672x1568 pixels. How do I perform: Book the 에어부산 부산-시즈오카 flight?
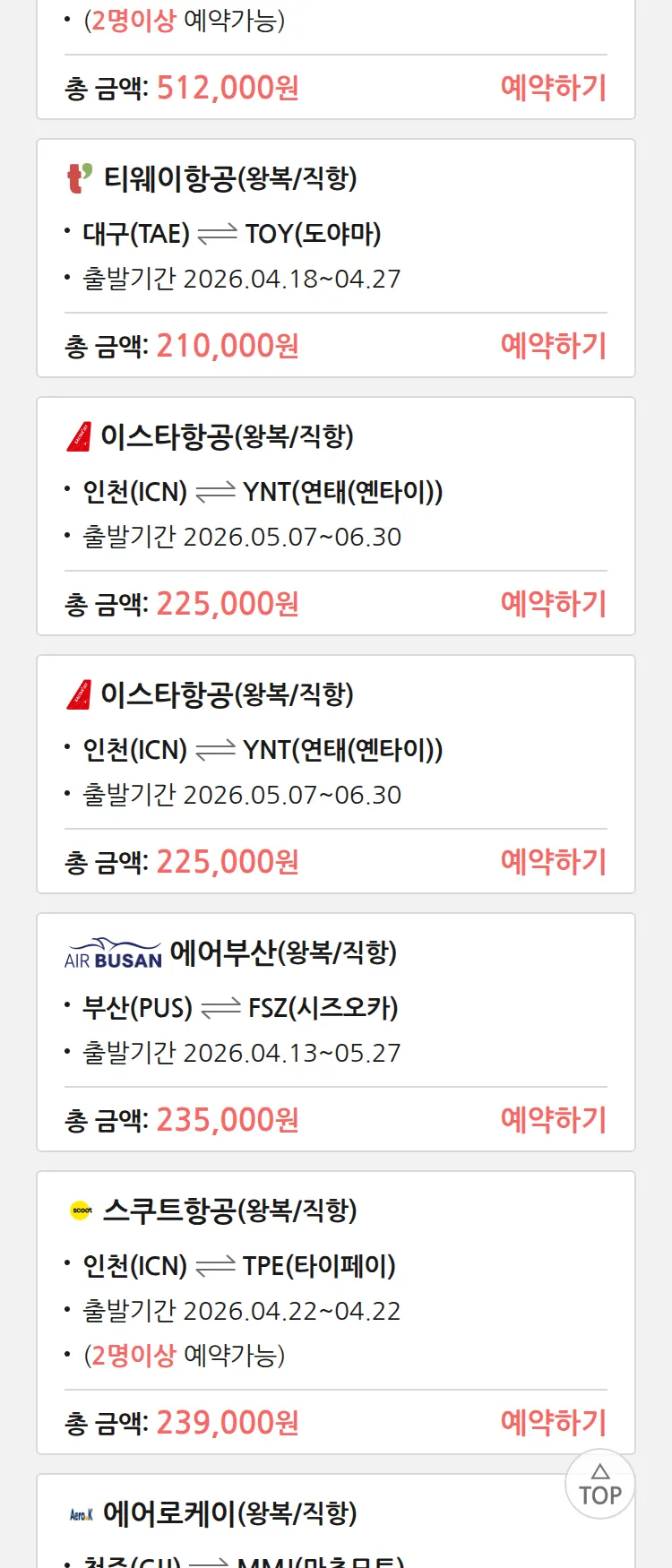[553, 1120]
